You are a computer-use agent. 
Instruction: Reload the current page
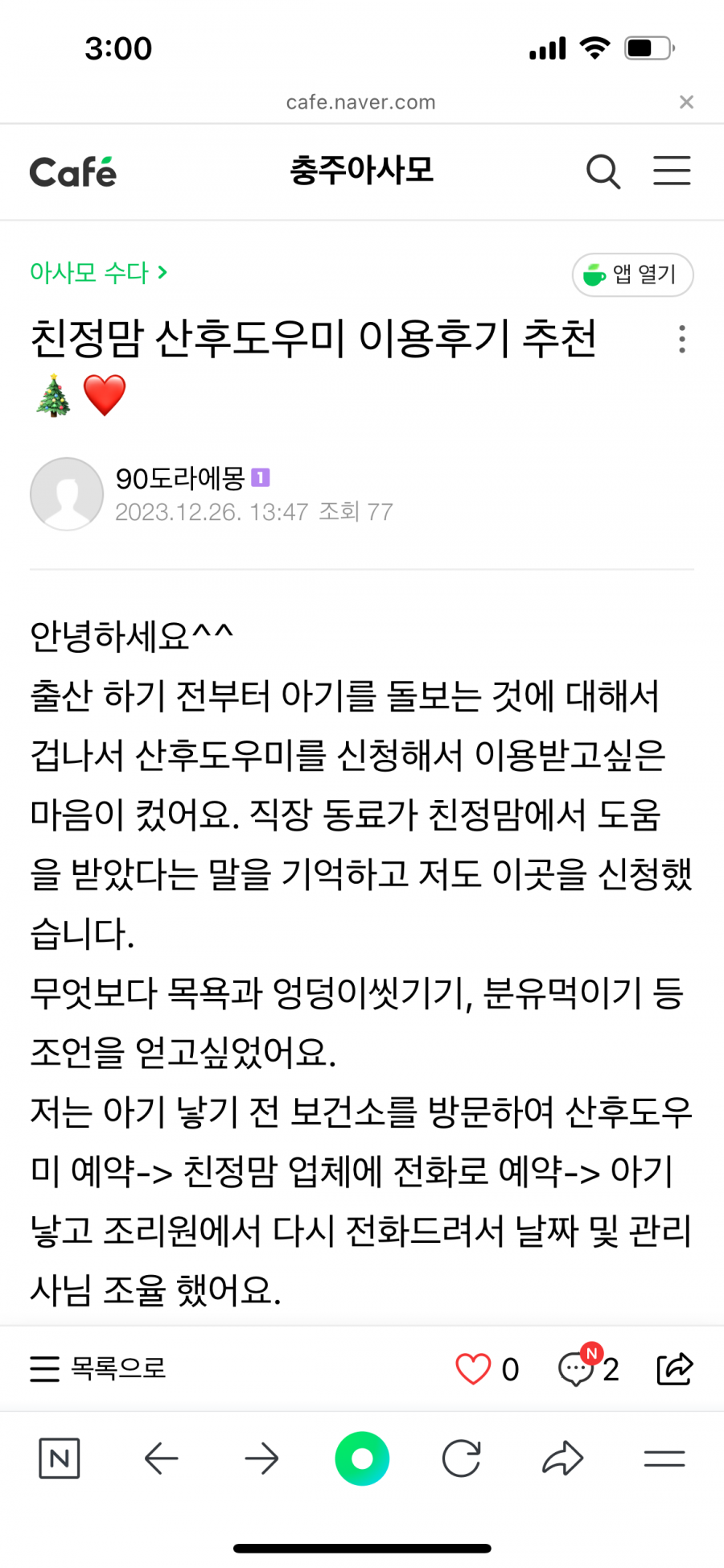[x=462, y=1459]
